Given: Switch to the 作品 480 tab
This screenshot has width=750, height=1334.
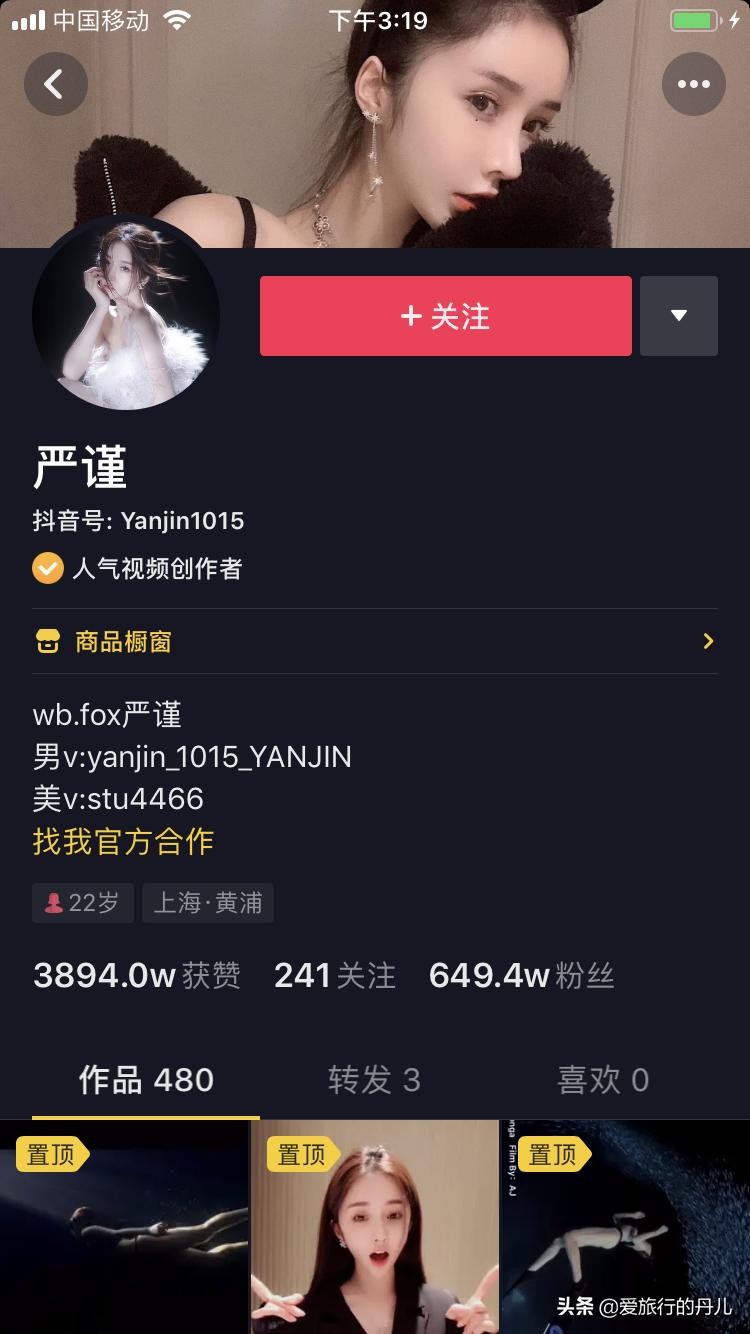Looking at the screenshot, I should point(146,1080).
